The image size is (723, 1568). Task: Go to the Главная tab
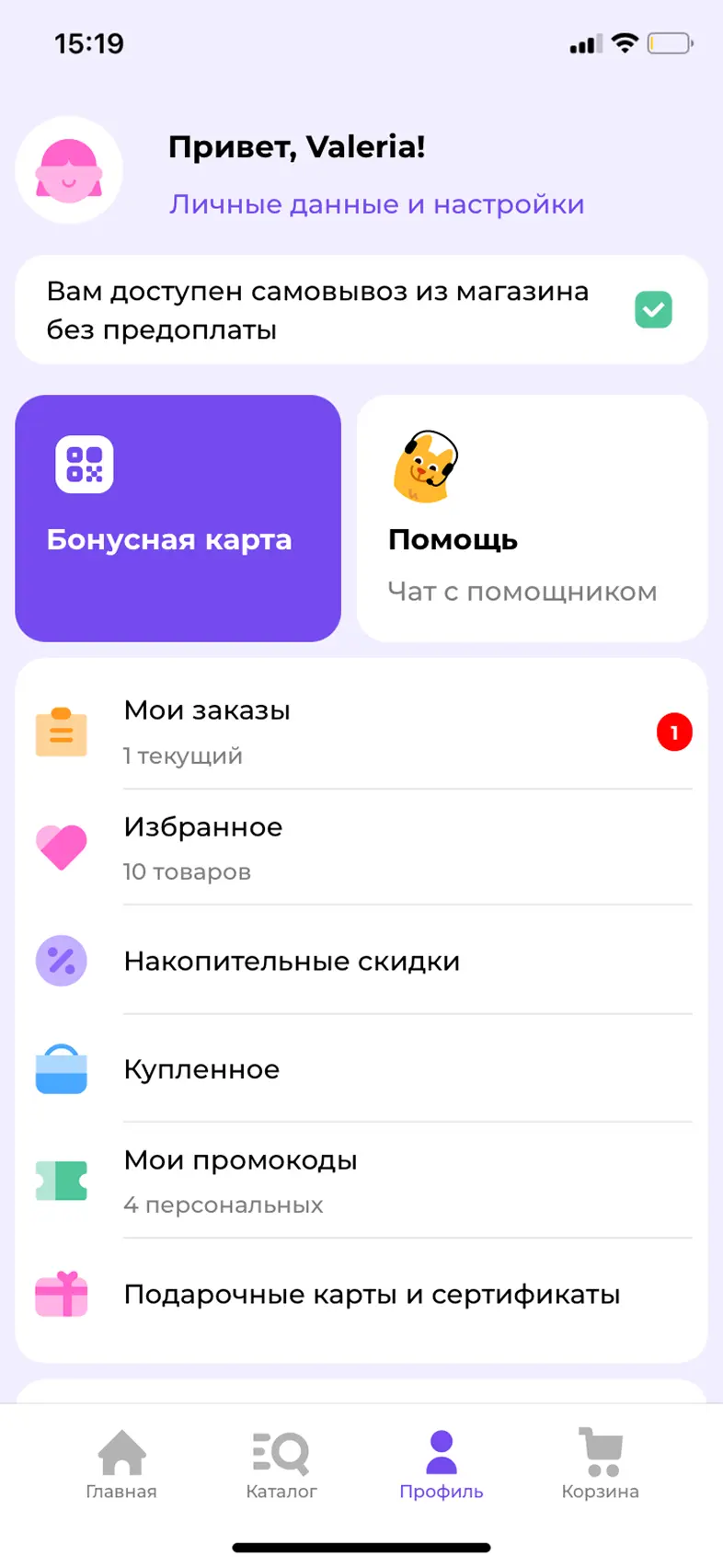(121, 1465)
